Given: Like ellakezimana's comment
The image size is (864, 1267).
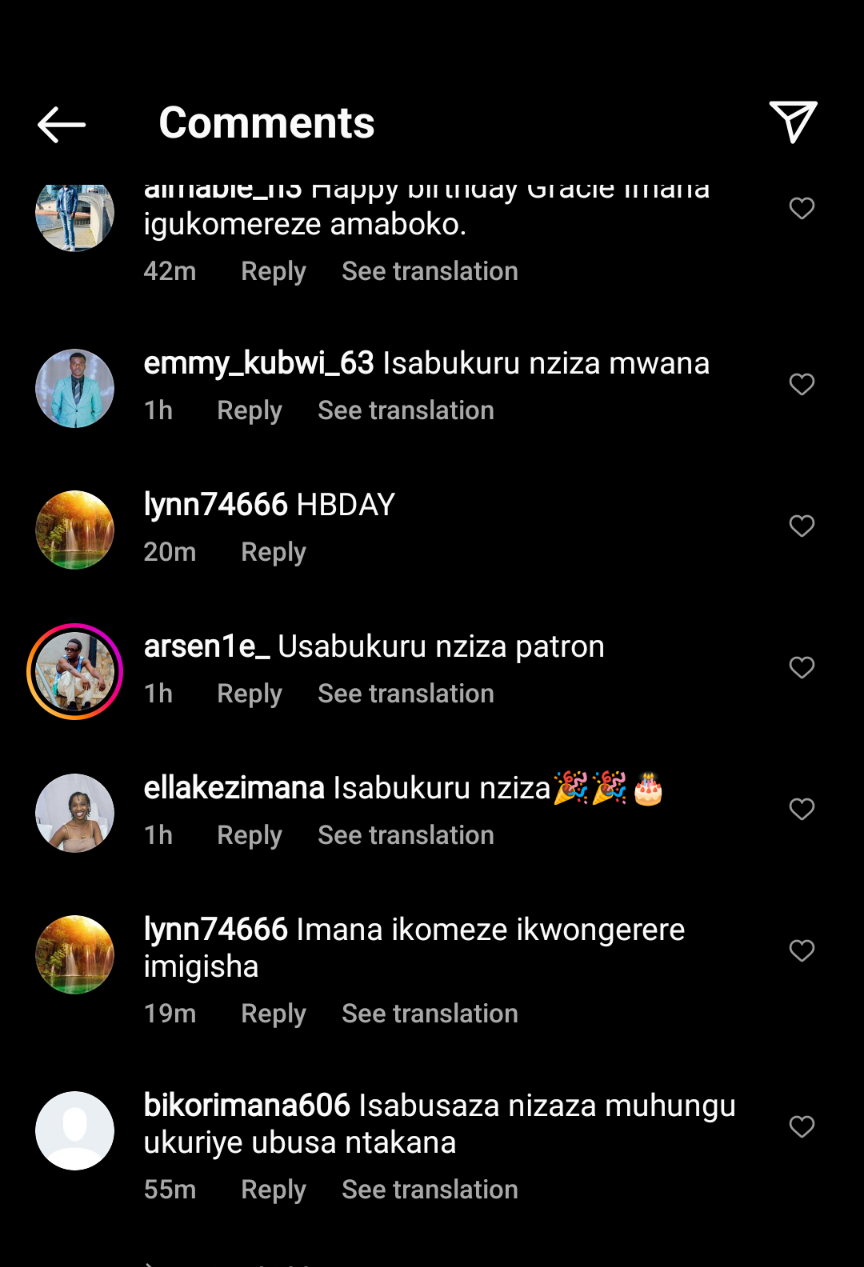Looking at the screenshot, I should 802,809.
